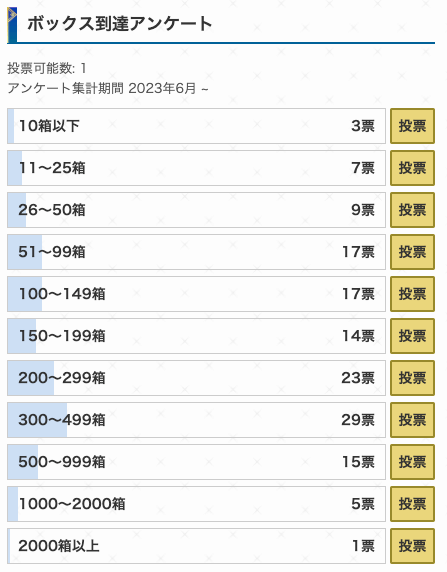Vote for 200〜299箱
This screenshot has height=572, width=447.
pyautogui.click(x=412, y=378)
